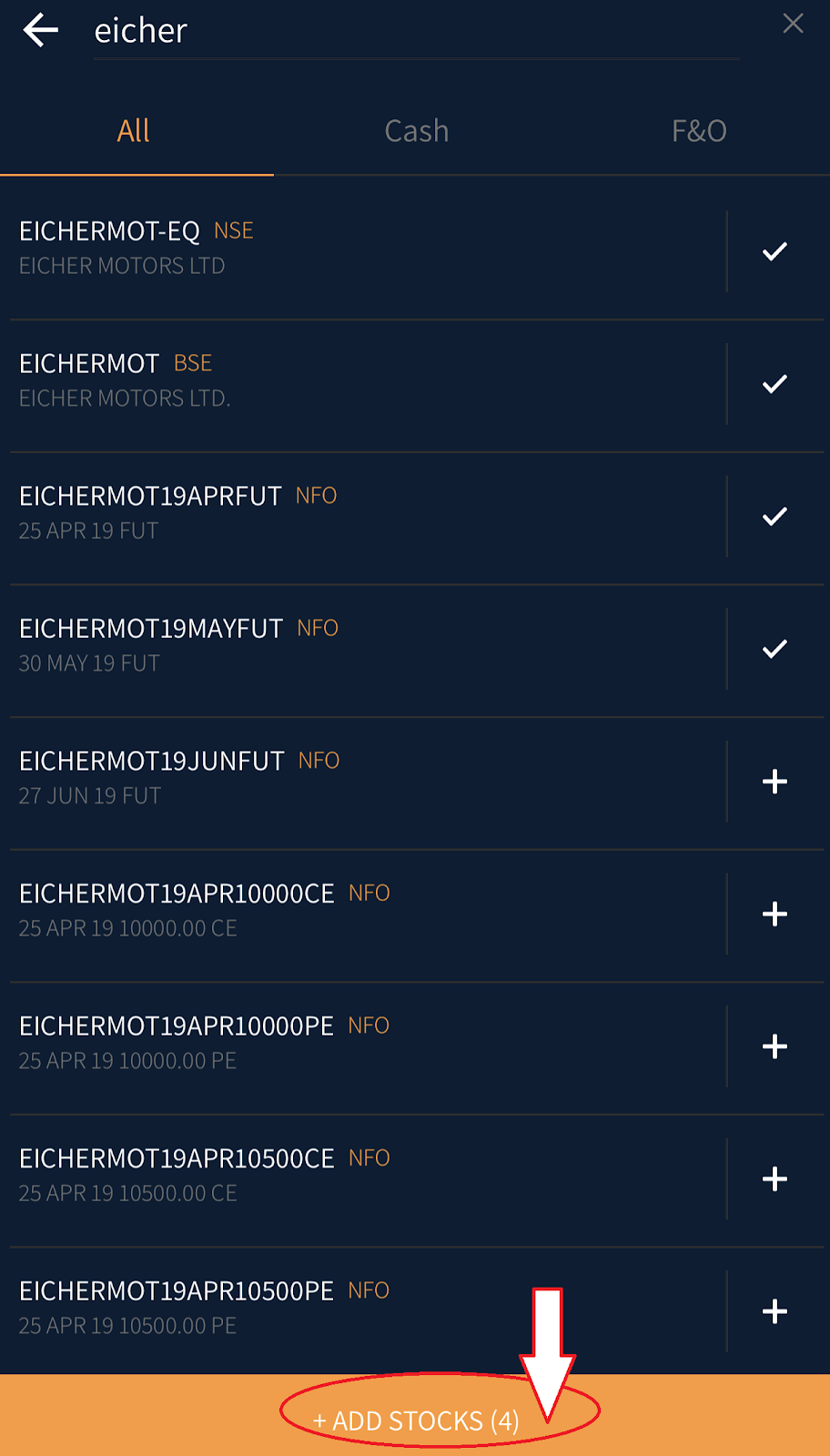Add EICHERMOT19APR10500CE with plus icon
This screenshot has height=1456, width=830.
(x=774, y=1178)
